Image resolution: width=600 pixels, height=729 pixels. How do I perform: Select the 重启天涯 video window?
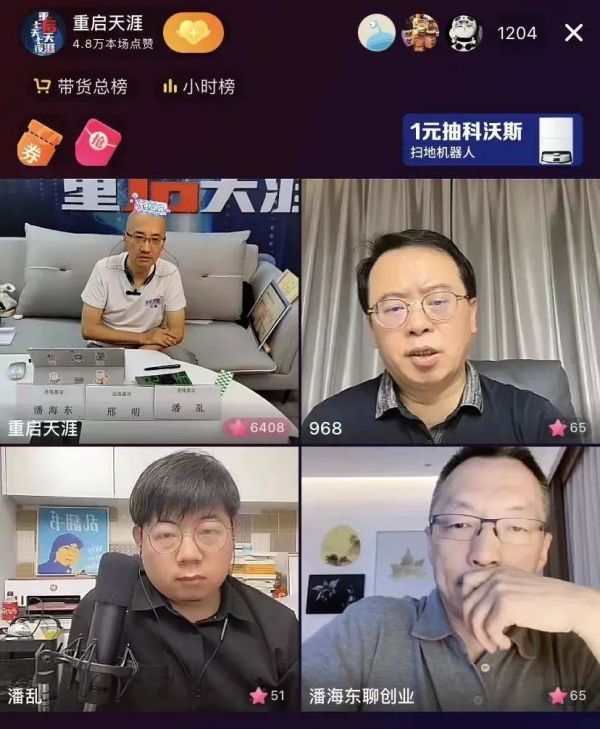tap(150, 310)
